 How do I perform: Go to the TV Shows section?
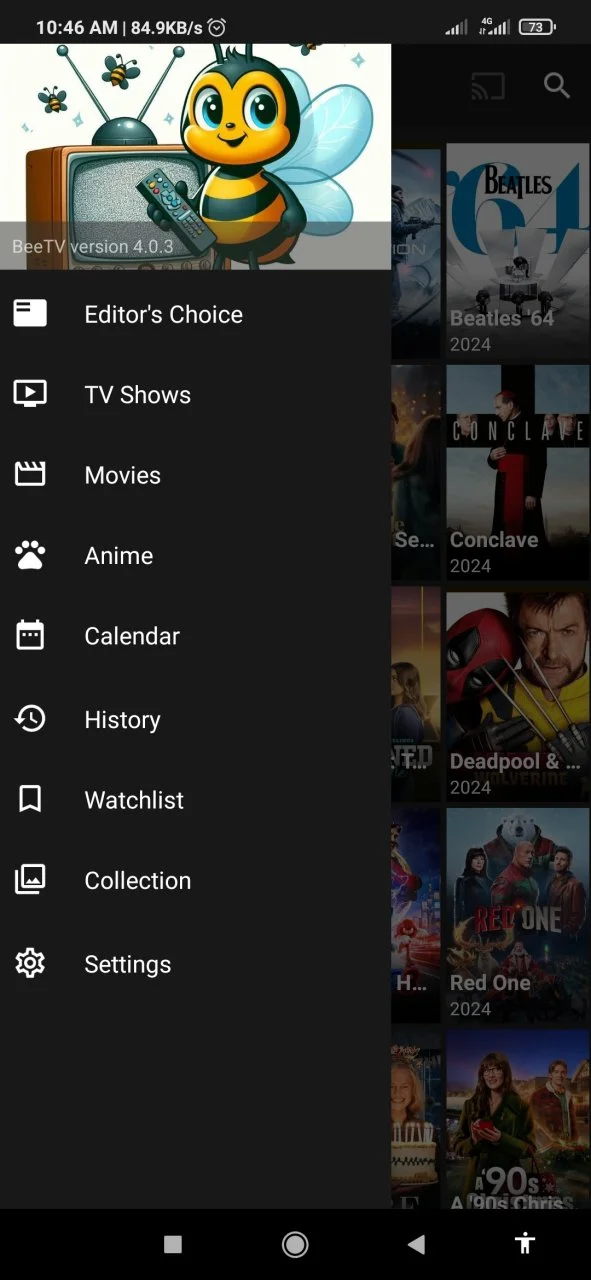click(x=195, y=395)
